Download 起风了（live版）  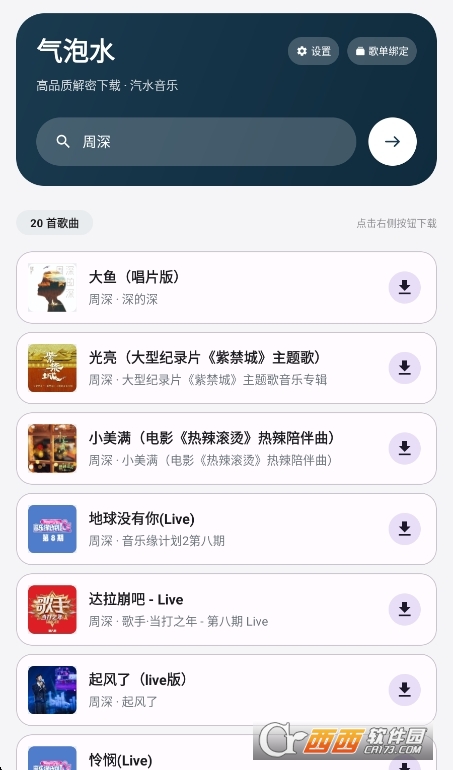point(404,690)
